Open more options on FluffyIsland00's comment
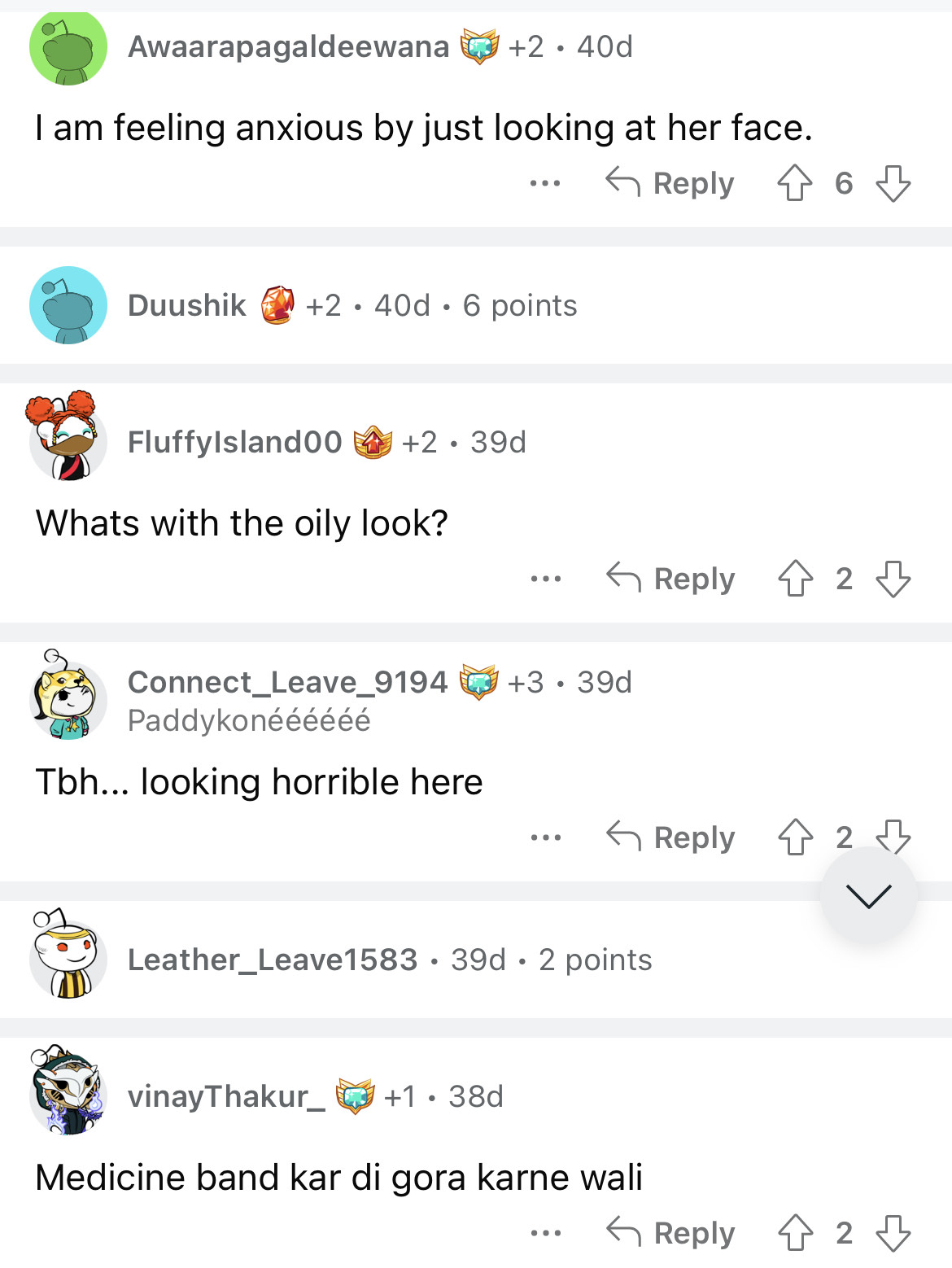The width and height of the screenshot is (952, 1268). pos(544,579)
